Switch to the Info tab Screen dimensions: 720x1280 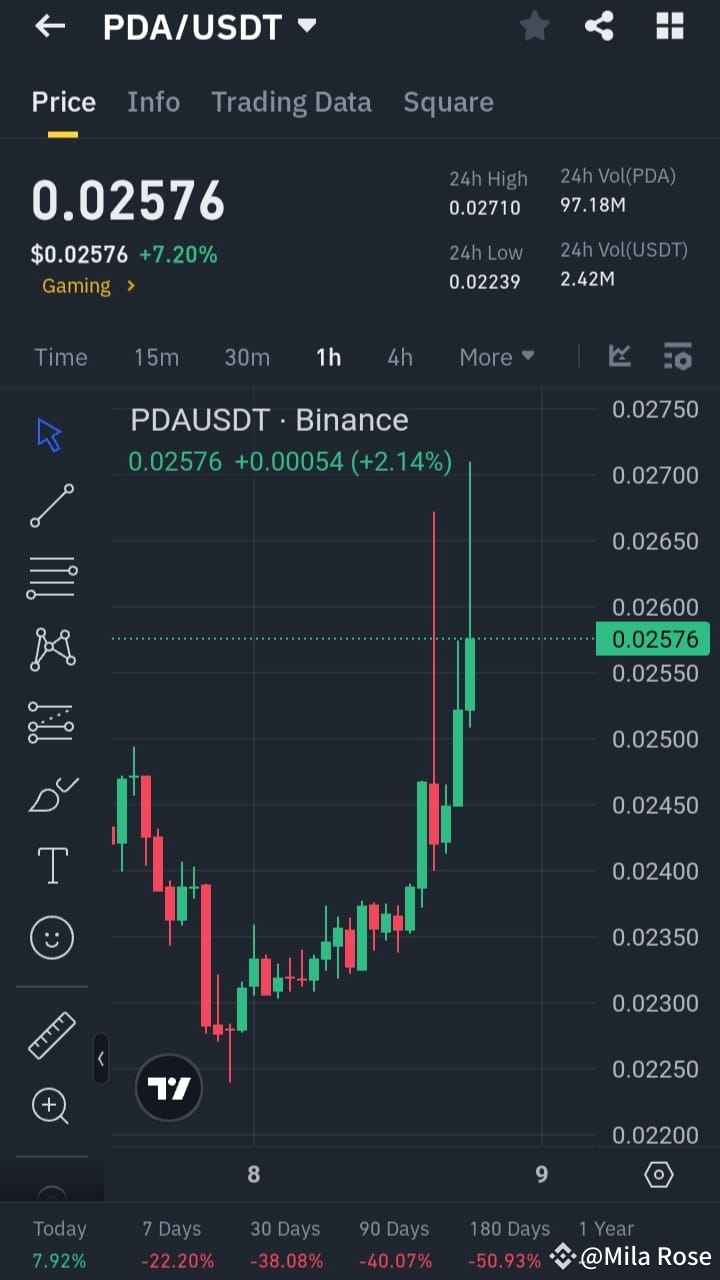click(153, 101)
